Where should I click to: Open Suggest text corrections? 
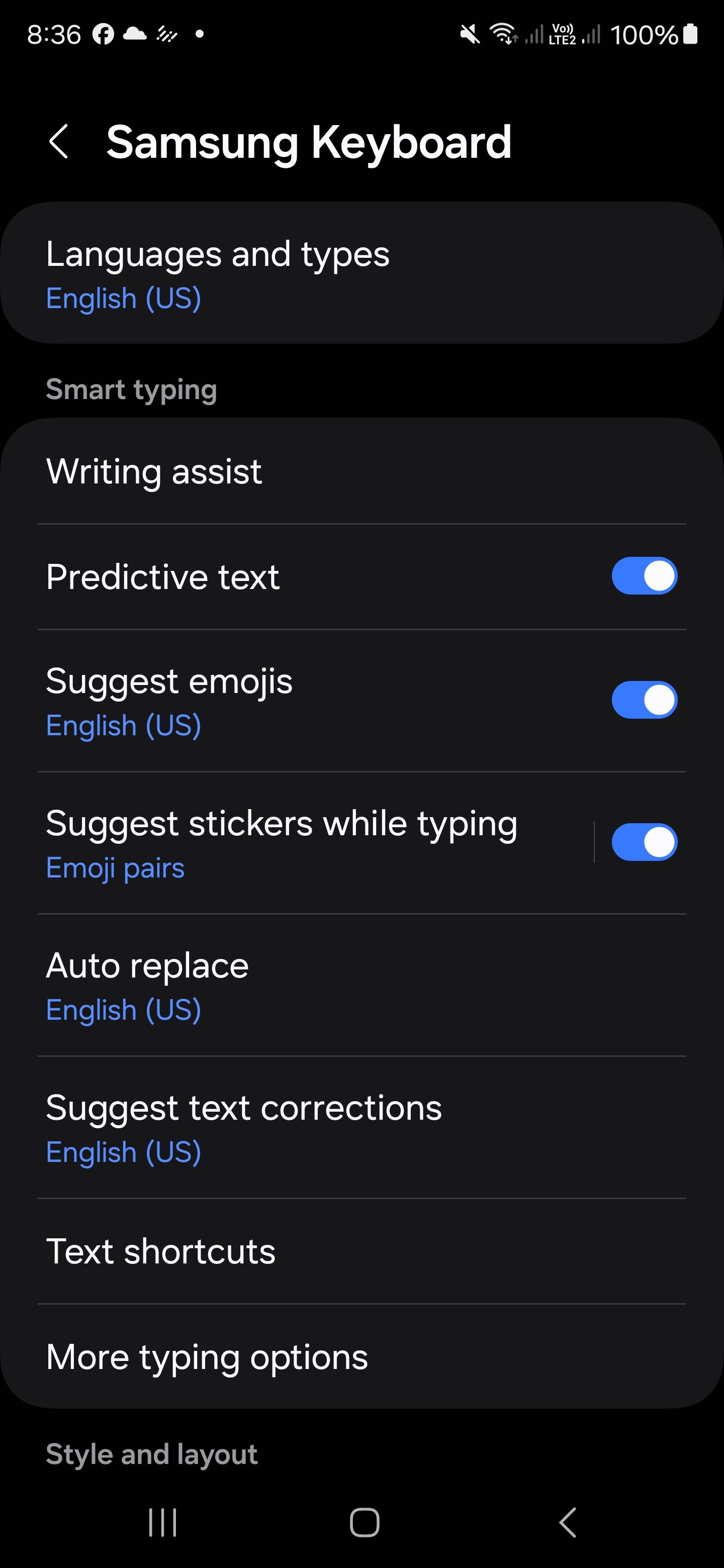pyautogui.click(x=361, y=1127)
